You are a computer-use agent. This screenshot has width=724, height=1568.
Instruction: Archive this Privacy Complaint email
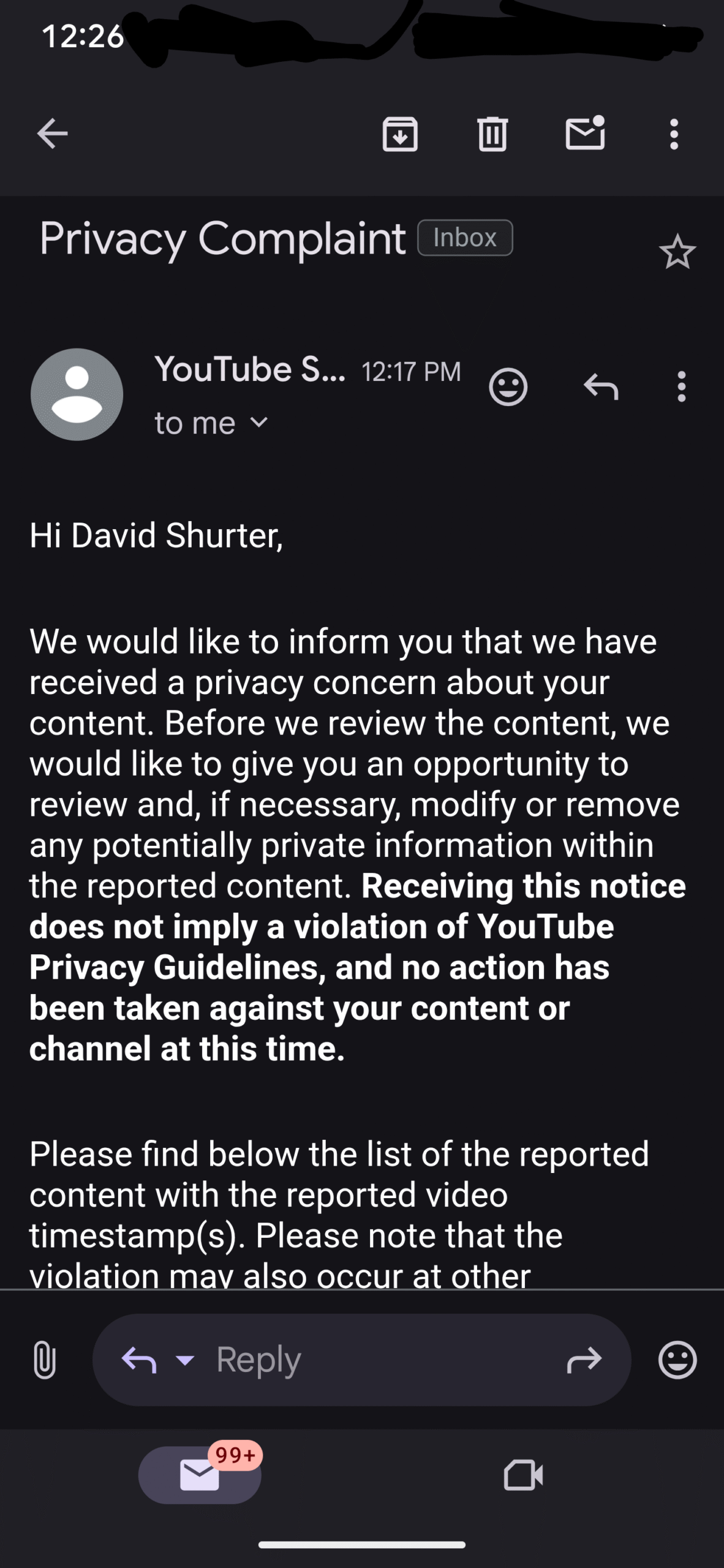coord(400,134)
